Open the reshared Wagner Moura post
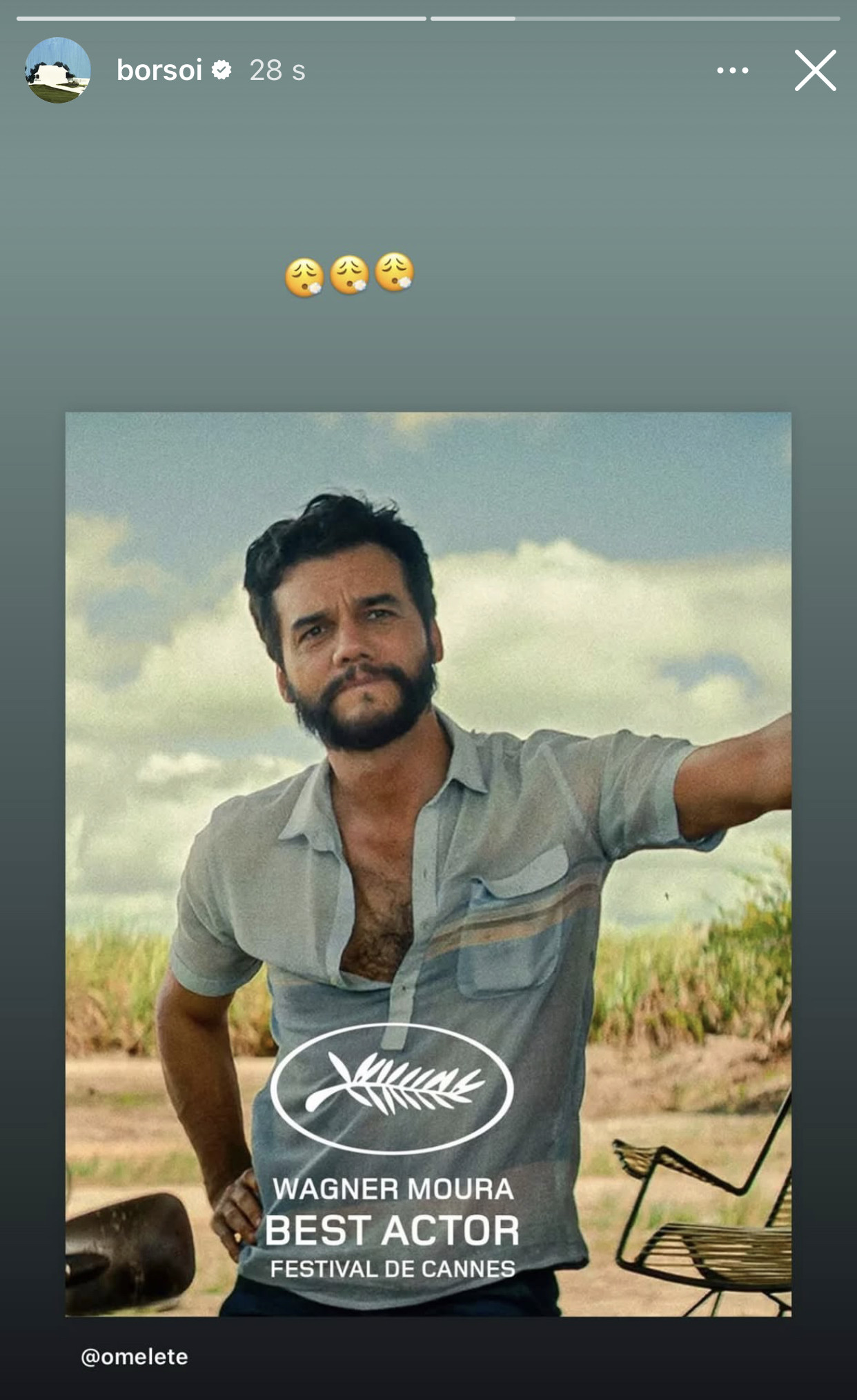857x1400 pixels. [428, 862]
